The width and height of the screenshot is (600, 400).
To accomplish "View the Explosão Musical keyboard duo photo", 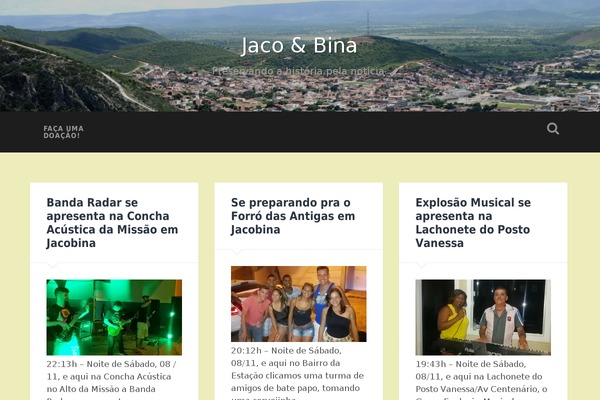I will pos(482,317).
